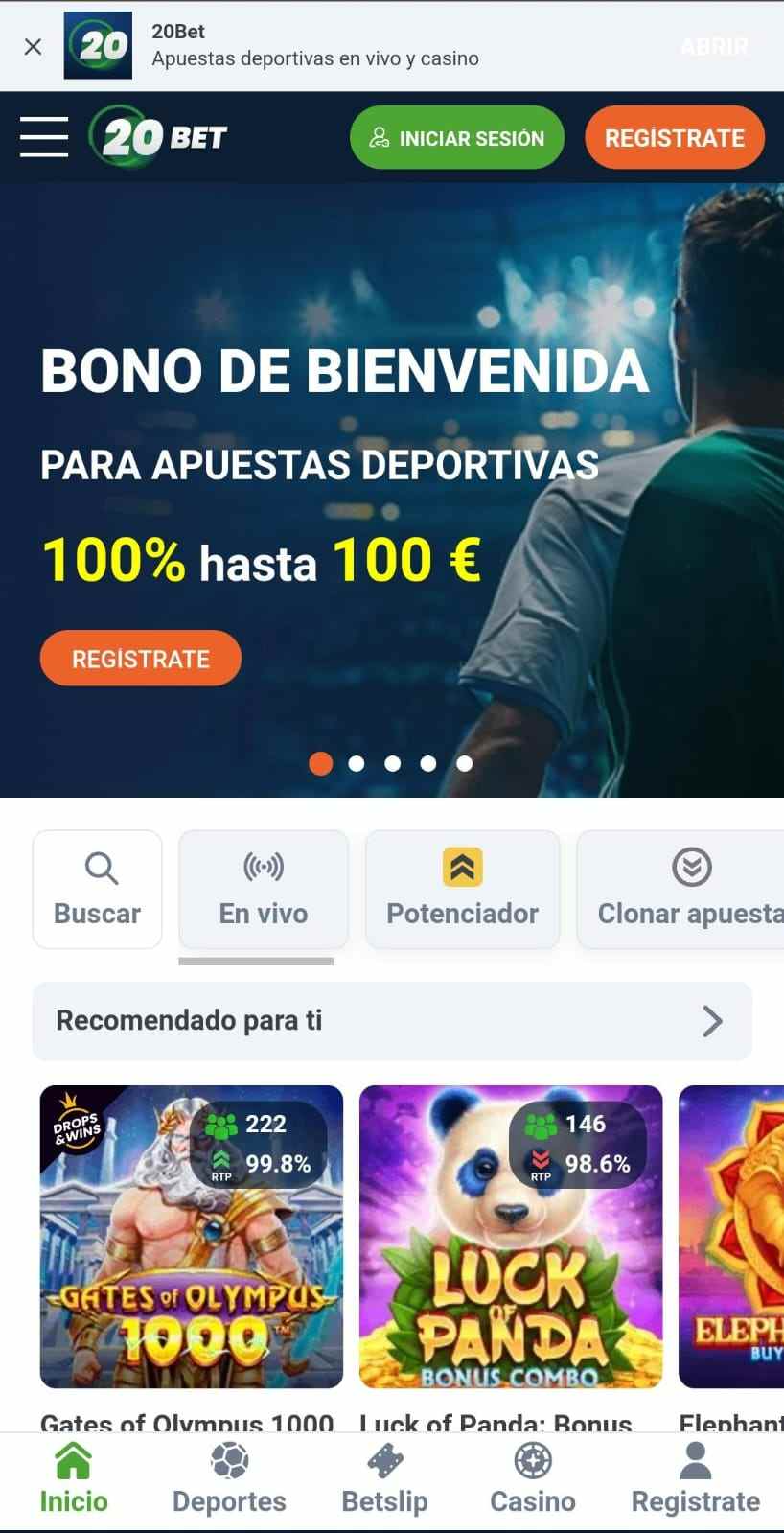Screen dimensions: 784x1533
Task: Open Clonar apuesta shortcut
Action: point(685,890)
